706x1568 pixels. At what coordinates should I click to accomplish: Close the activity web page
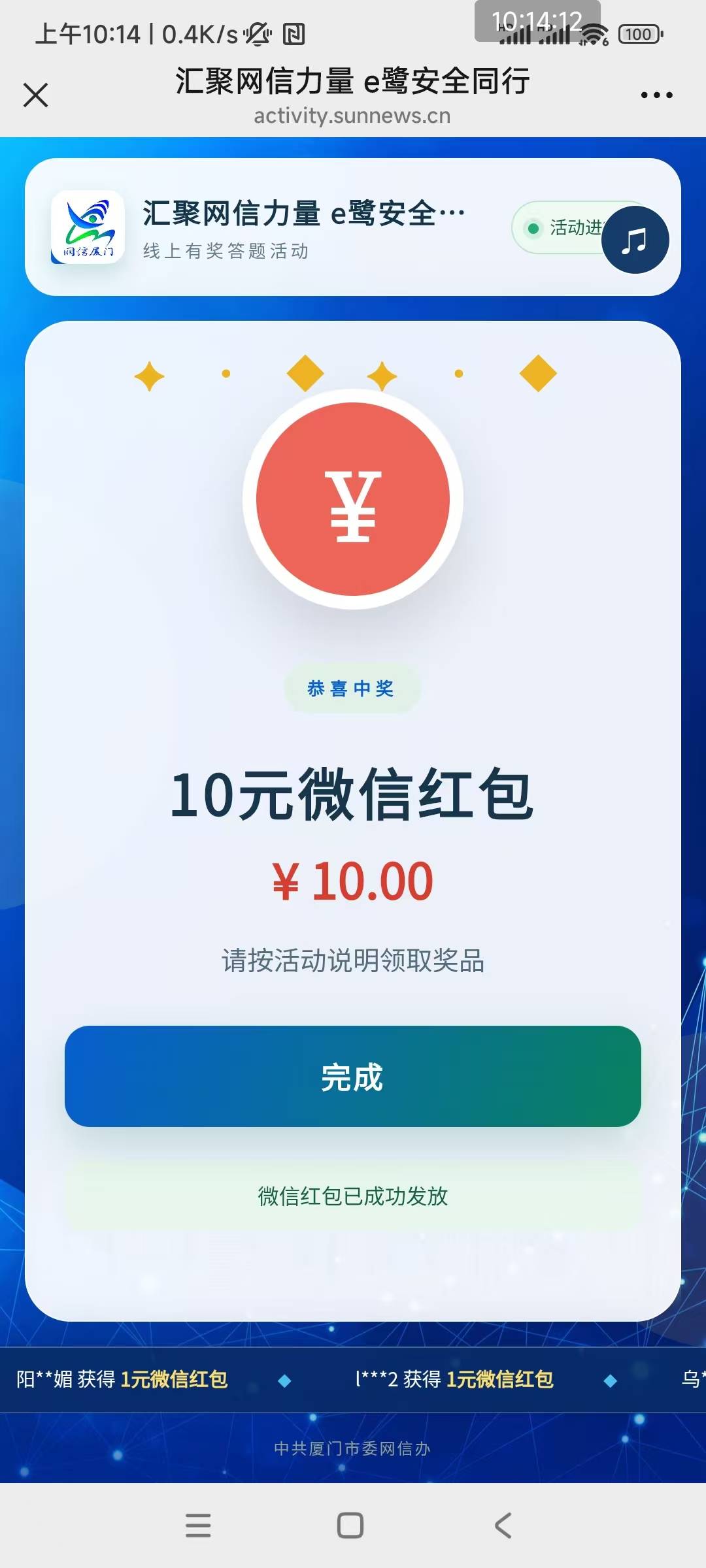click(x=36, y=95)
